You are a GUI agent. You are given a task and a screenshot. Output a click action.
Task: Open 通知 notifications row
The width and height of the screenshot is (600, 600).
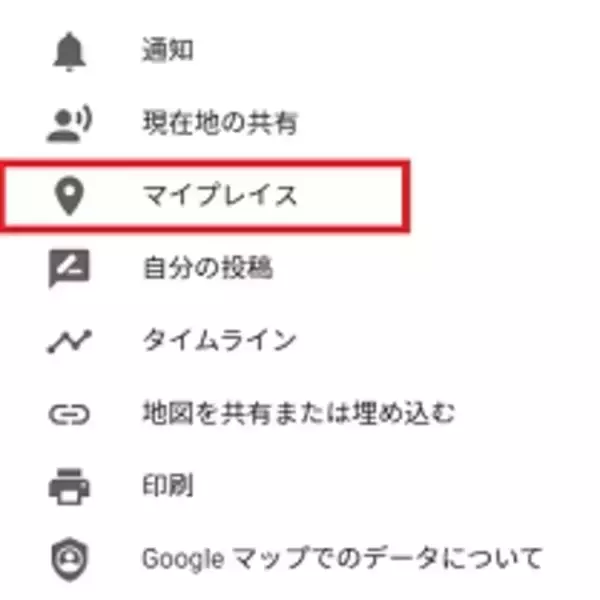tap(168, 49)
